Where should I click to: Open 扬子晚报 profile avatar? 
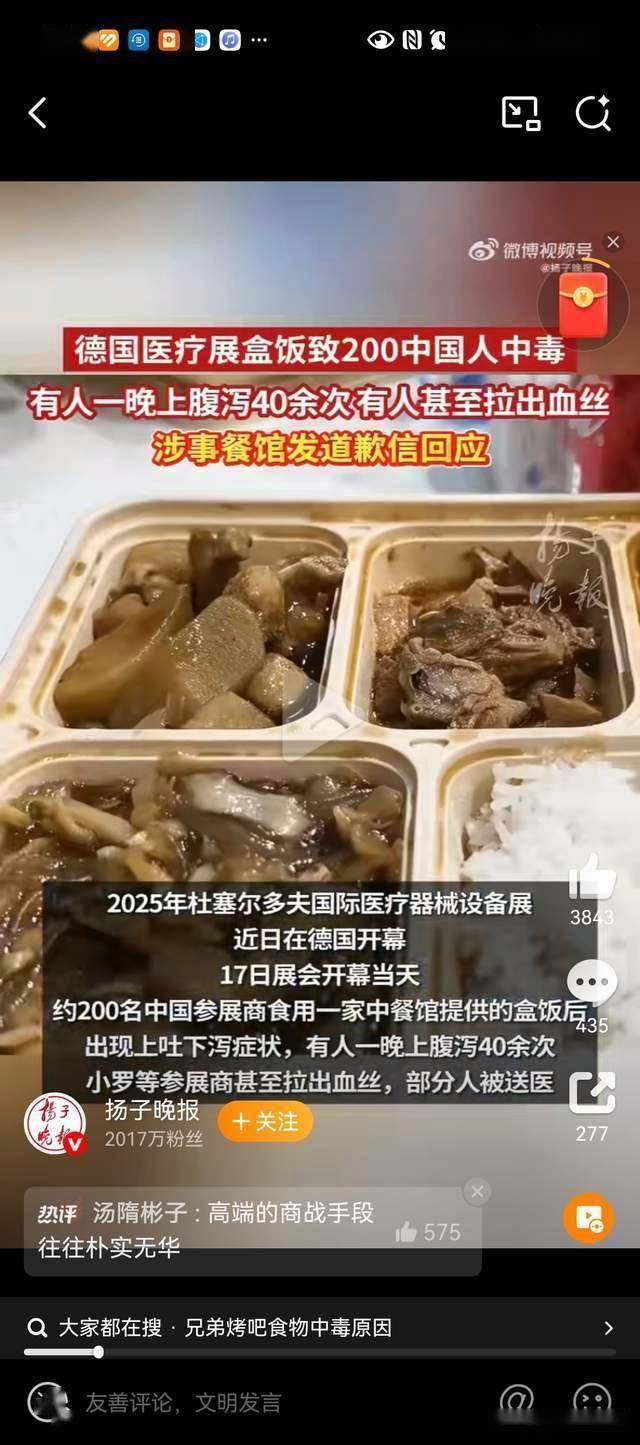(55, 1123)
